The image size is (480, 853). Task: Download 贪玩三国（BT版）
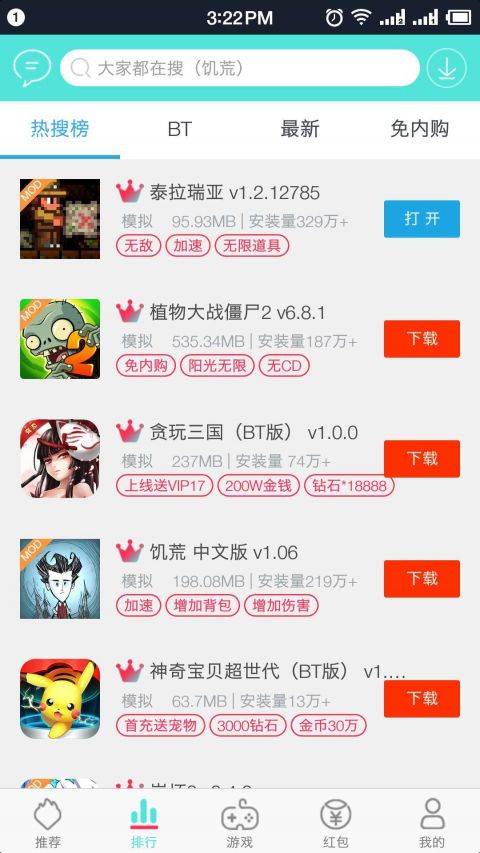click(422, 459)
